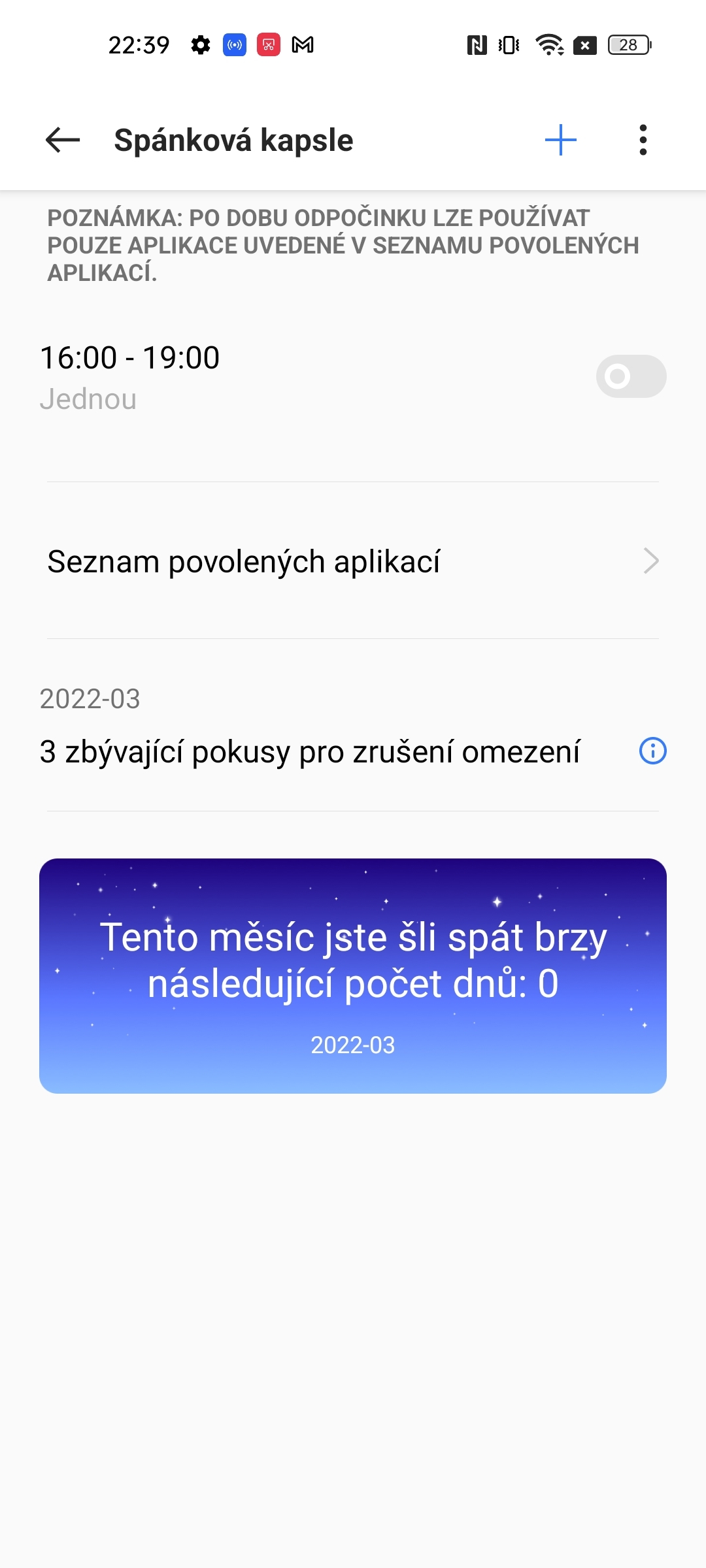Tap the screen broadcast notification icon
This screenshot has height=1568, width=706.
click(235, 45)
